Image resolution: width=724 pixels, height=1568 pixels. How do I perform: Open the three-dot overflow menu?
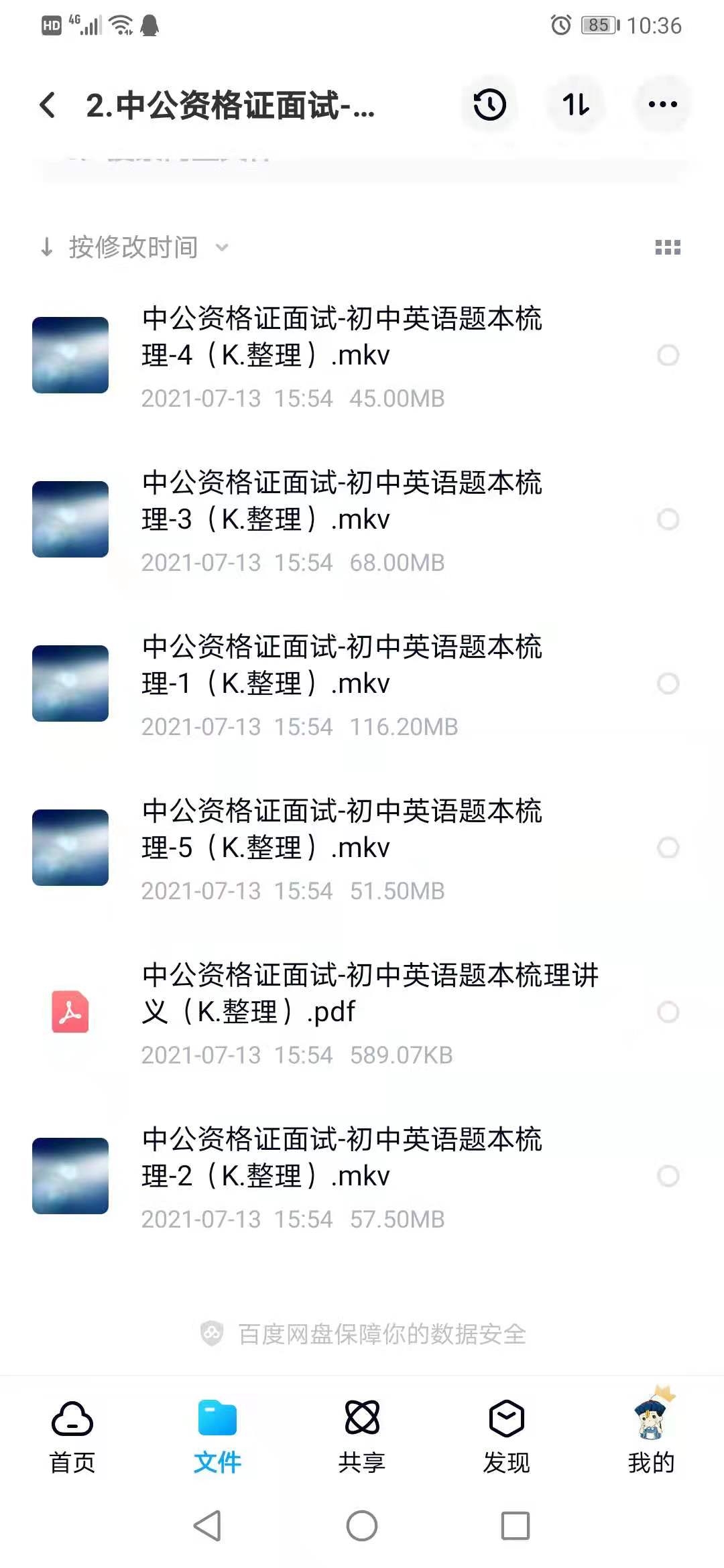tap(662, 105)
